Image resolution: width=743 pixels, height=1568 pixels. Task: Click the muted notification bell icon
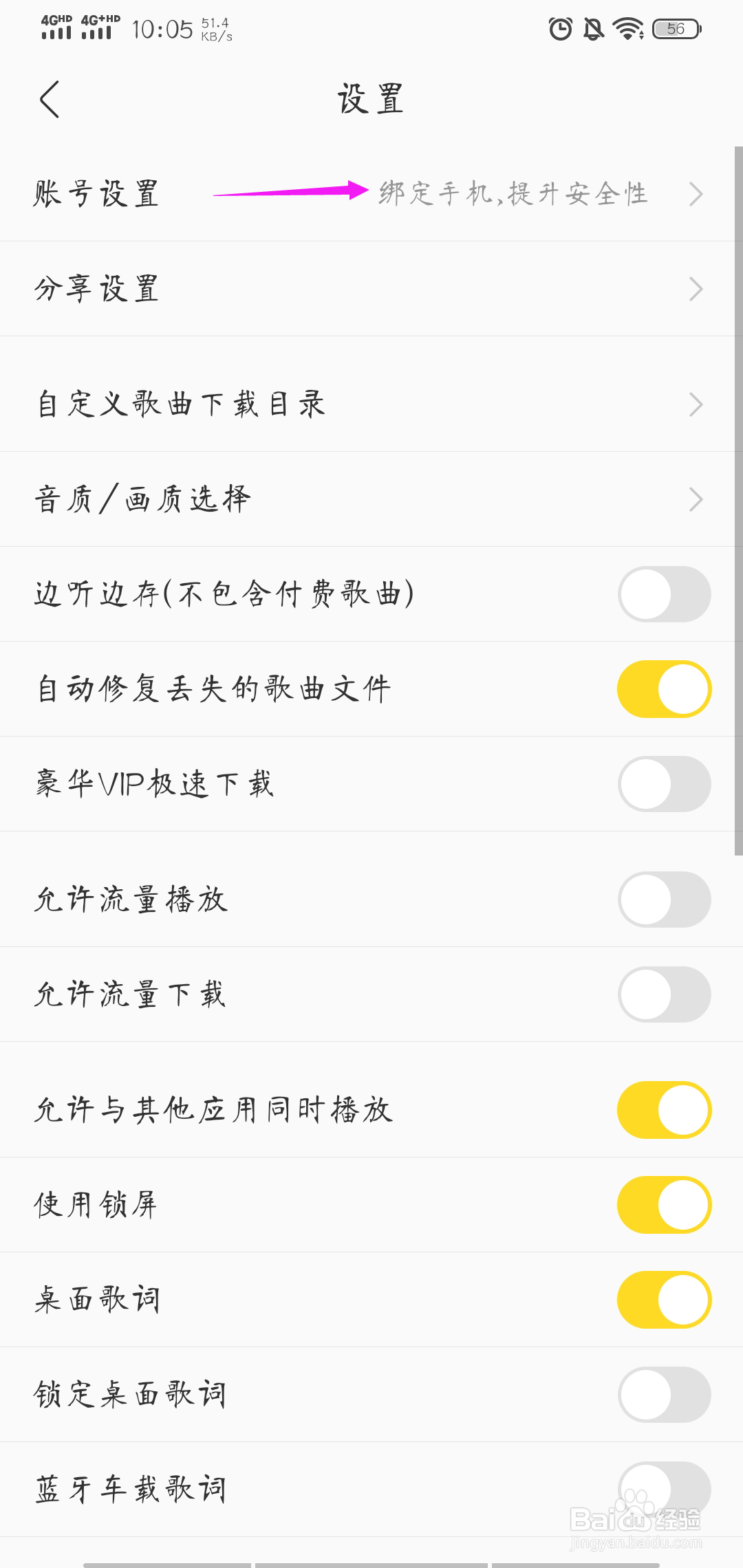(593, 29)
